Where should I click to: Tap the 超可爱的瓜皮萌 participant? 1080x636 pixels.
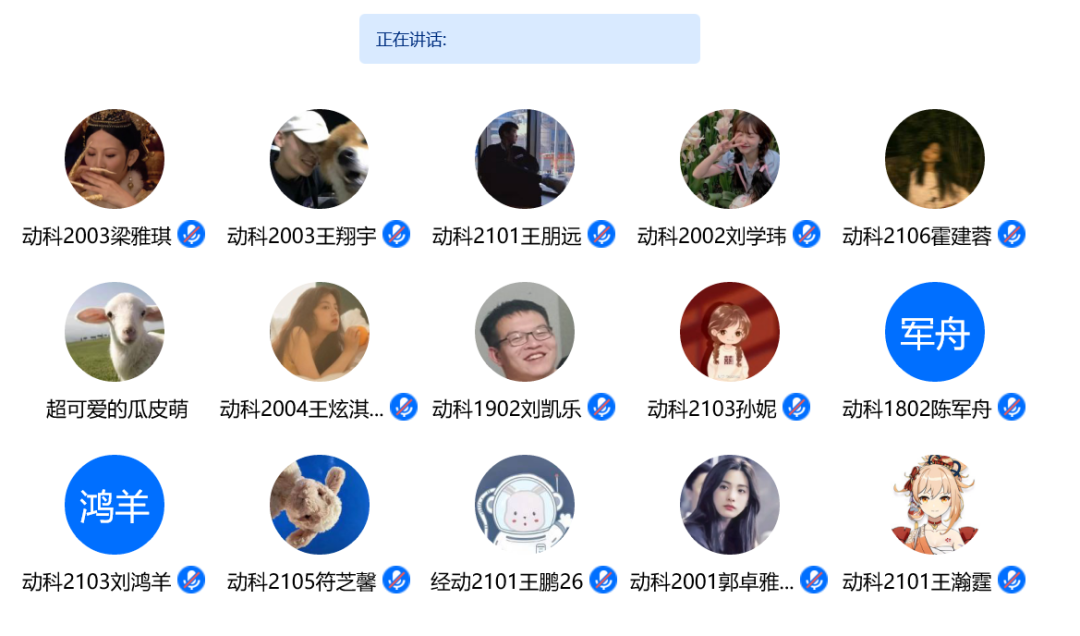114,332
